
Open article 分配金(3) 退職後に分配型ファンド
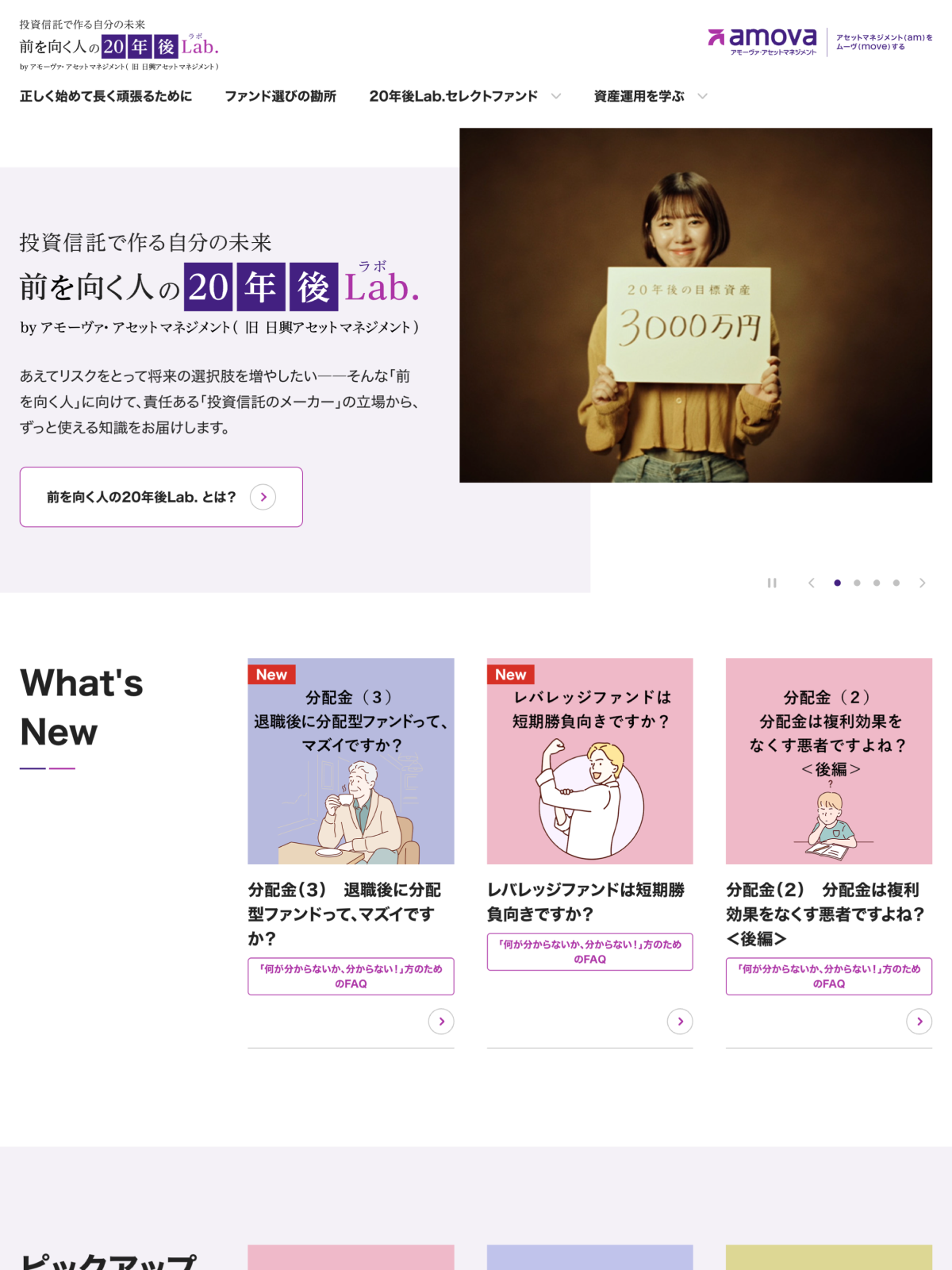(x=344, y=914)
